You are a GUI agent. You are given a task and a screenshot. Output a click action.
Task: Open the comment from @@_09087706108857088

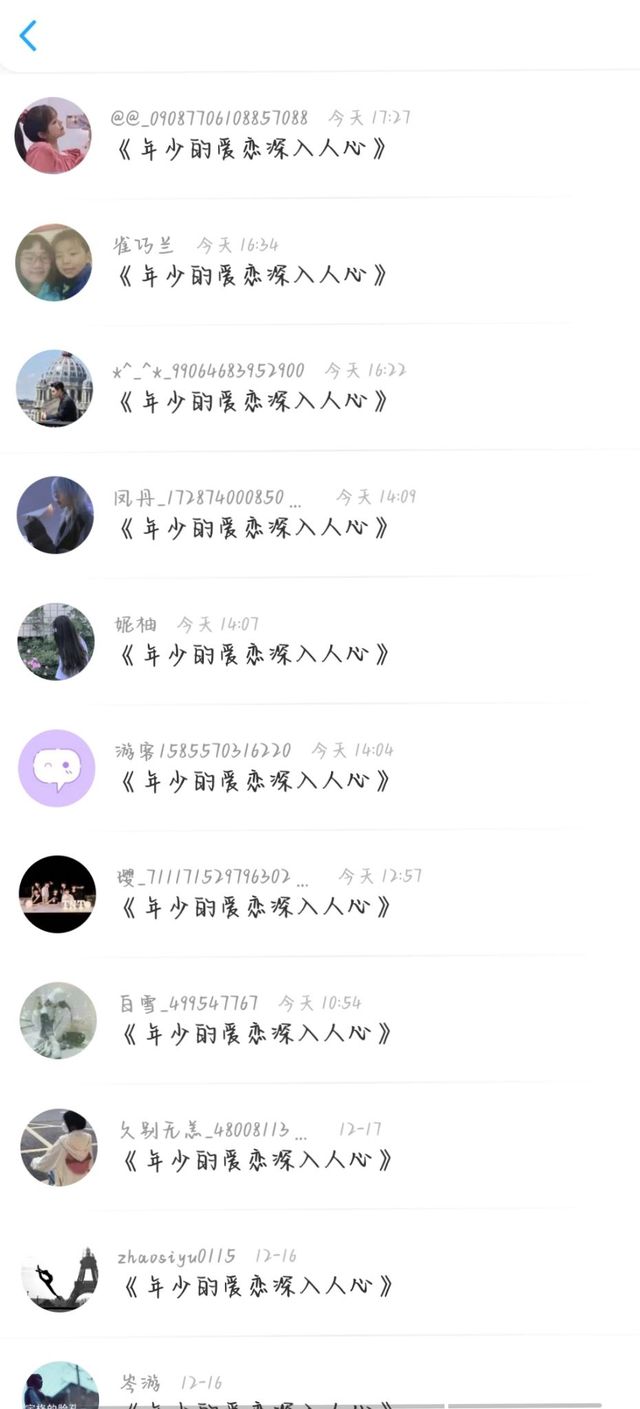(320, 135)
